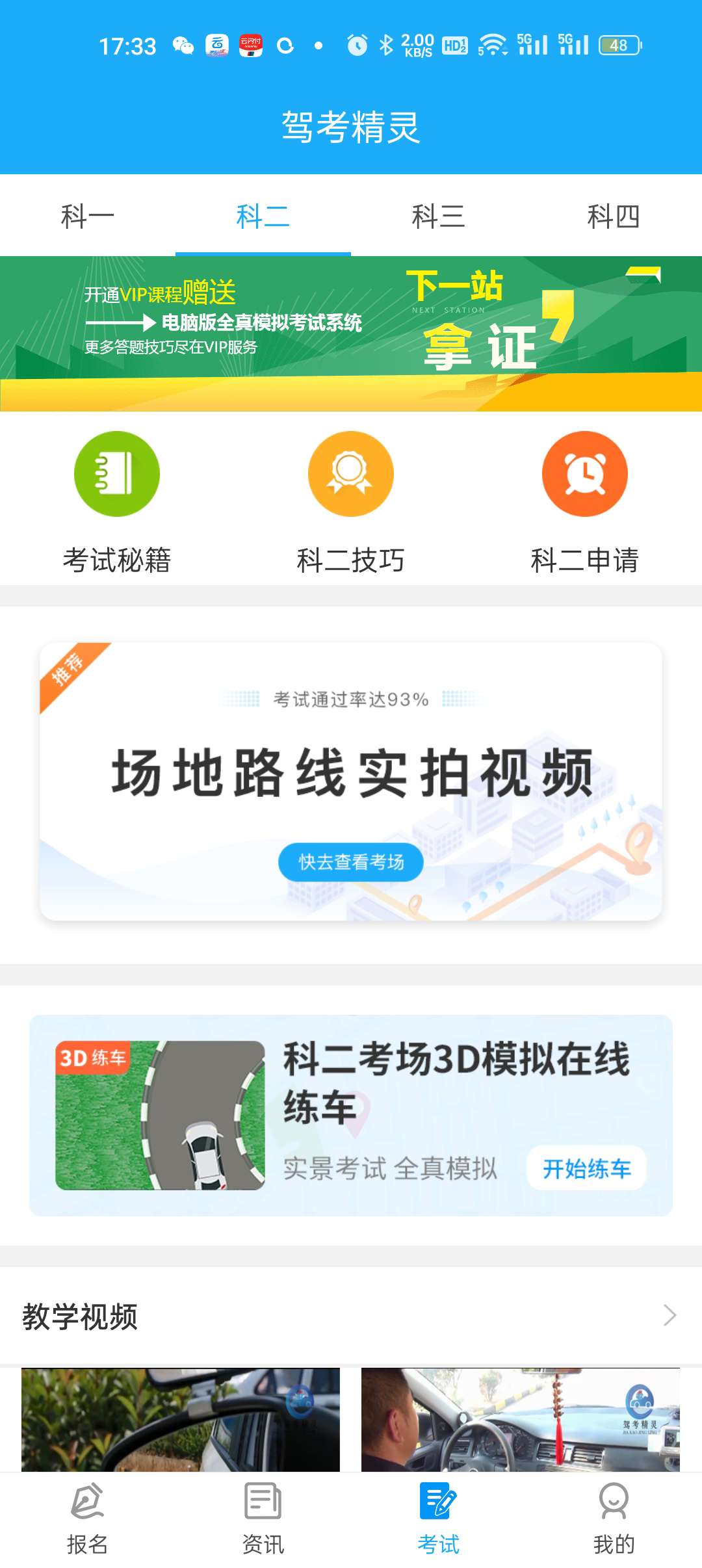Start 3D practice with 开始练车
The image size is (702, 1568).
coord(586,1168)
